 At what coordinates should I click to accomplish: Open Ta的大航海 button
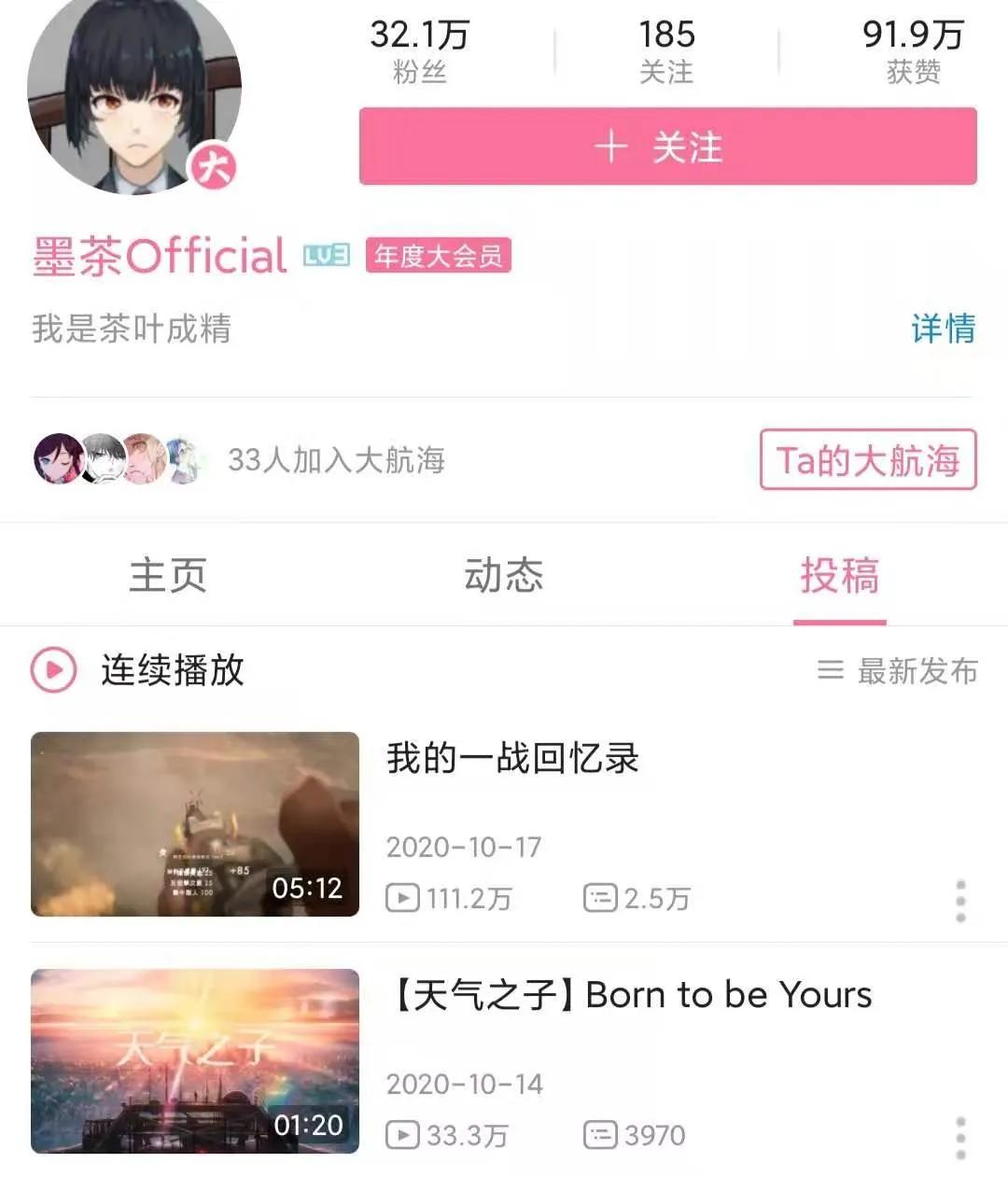click(x=867, y=459)
